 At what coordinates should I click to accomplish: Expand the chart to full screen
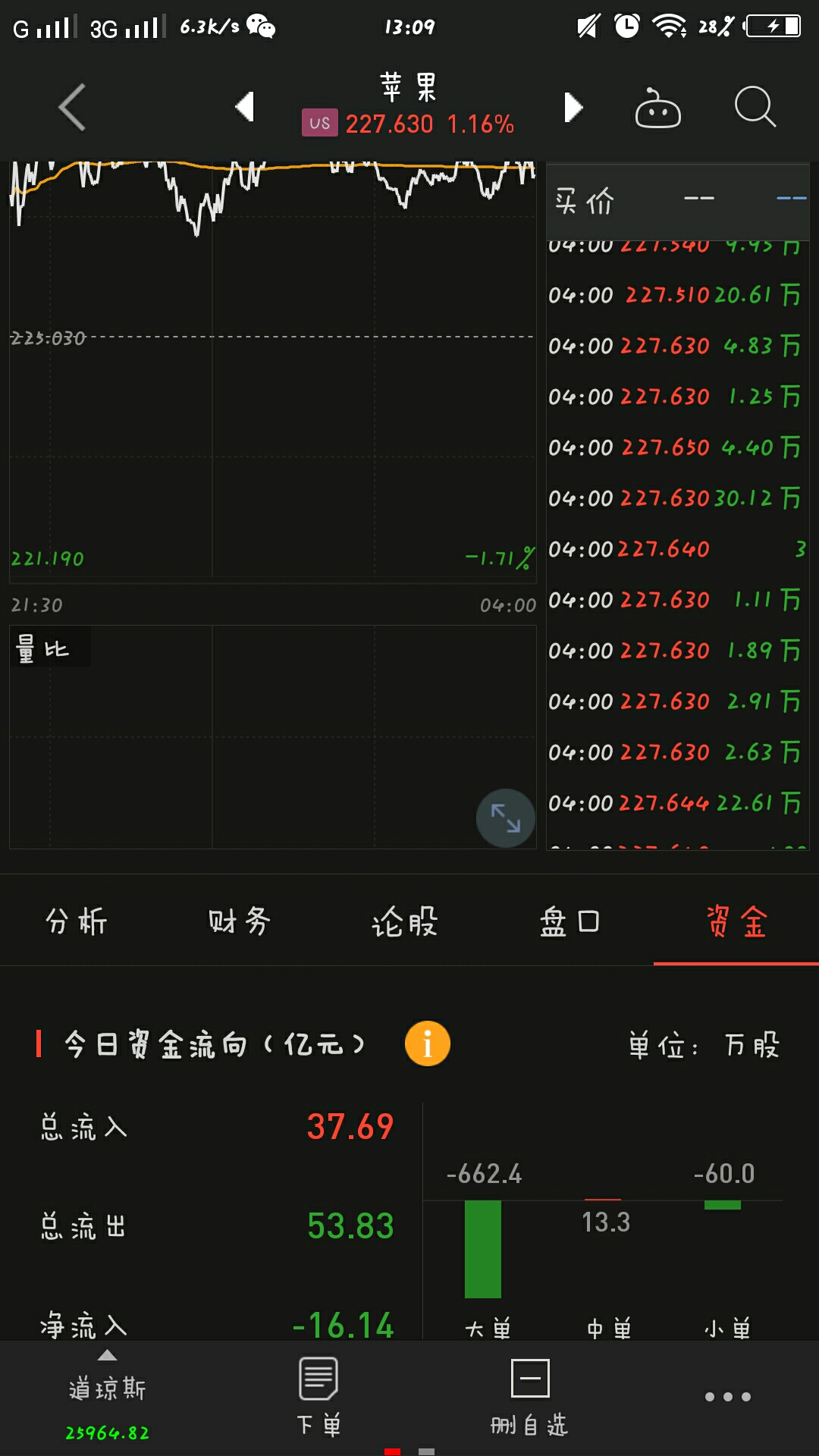(x=506, y=818)
